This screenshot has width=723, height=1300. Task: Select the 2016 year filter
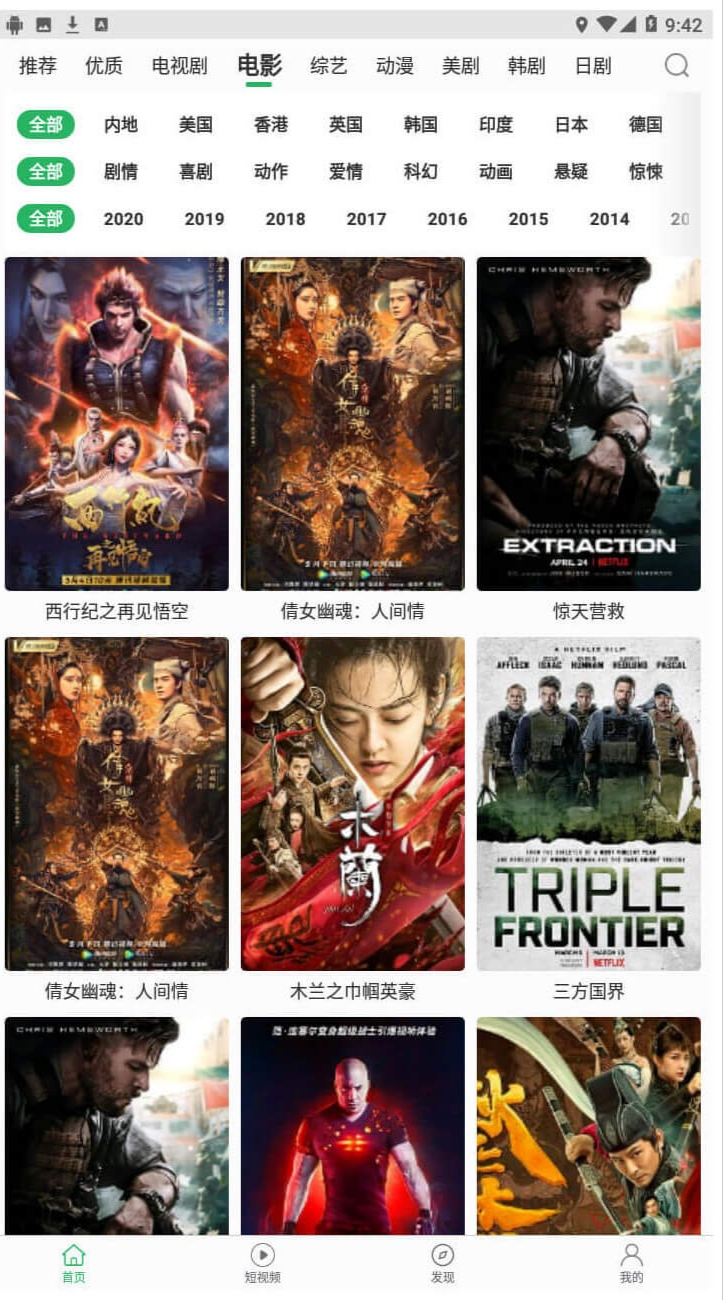pos(447,219)
